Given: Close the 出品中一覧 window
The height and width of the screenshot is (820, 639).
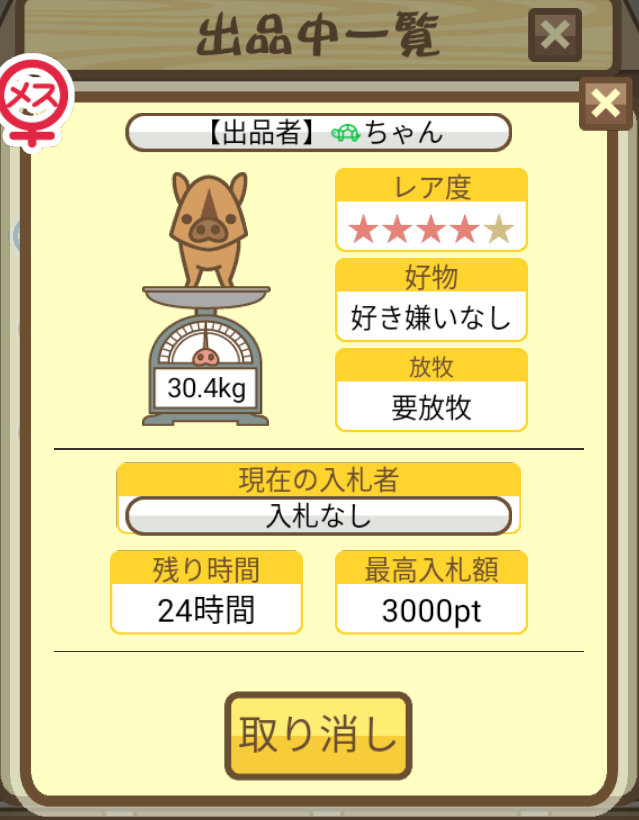Looking at the screenshot, I should pos(554,36).
